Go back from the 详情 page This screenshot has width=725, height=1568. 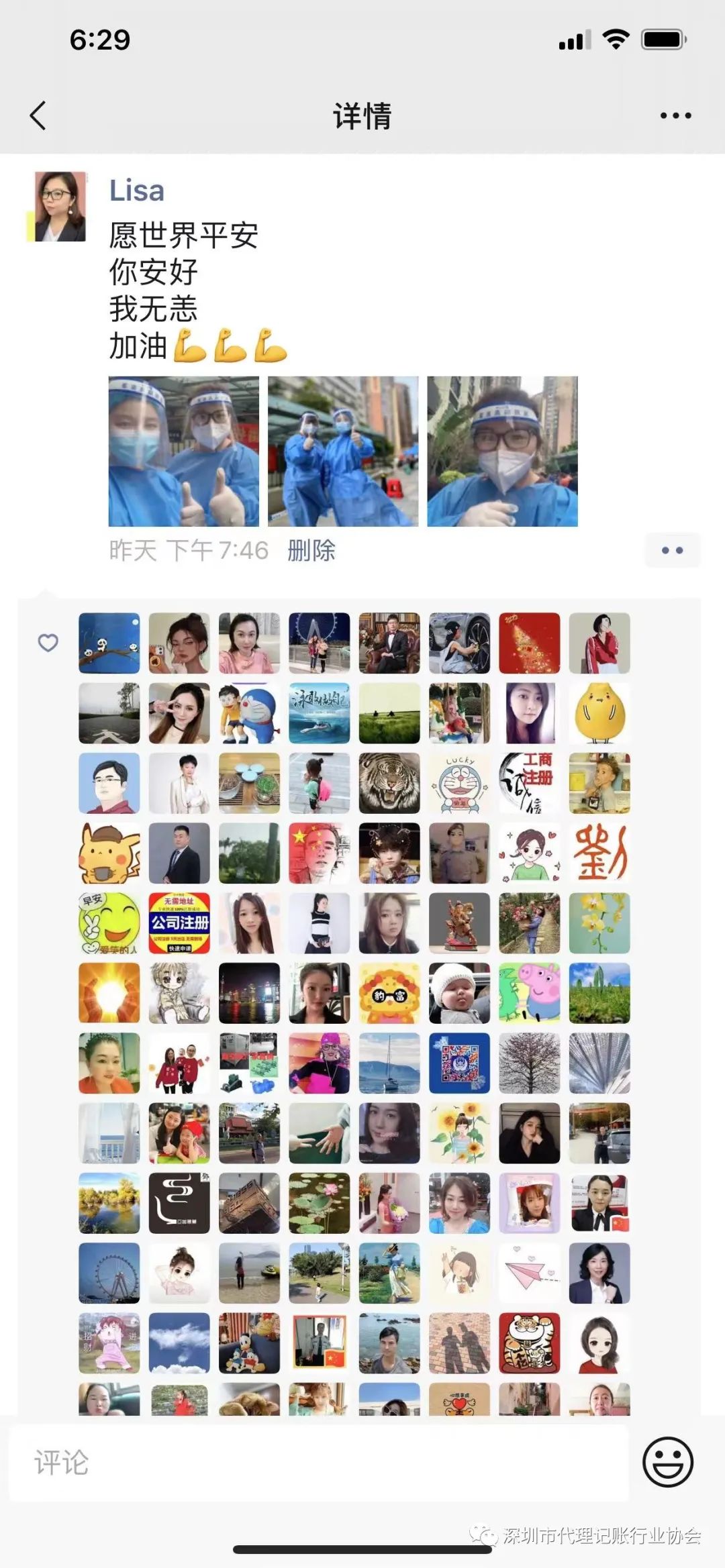(x=39, y=115)
